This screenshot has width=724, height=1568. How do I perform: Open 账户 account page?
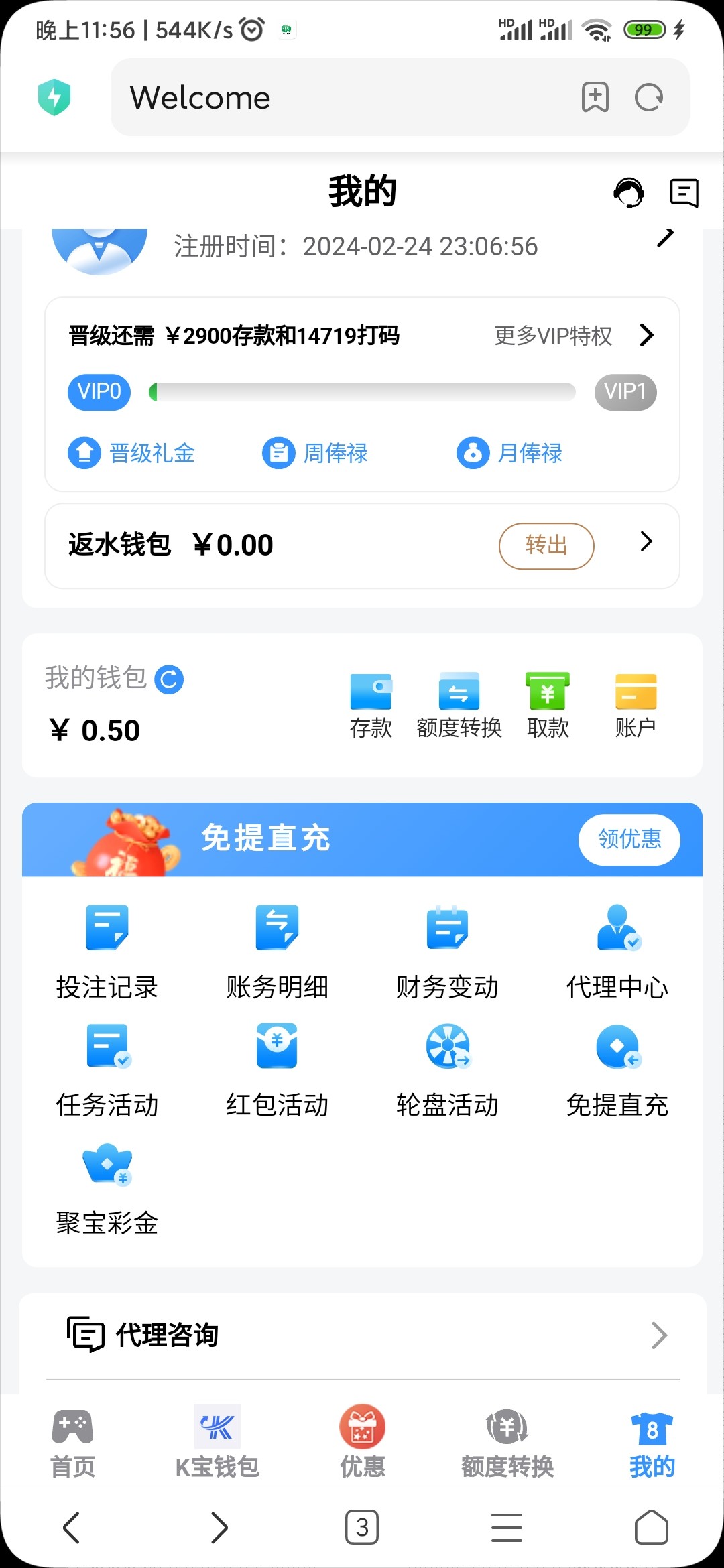636,705
